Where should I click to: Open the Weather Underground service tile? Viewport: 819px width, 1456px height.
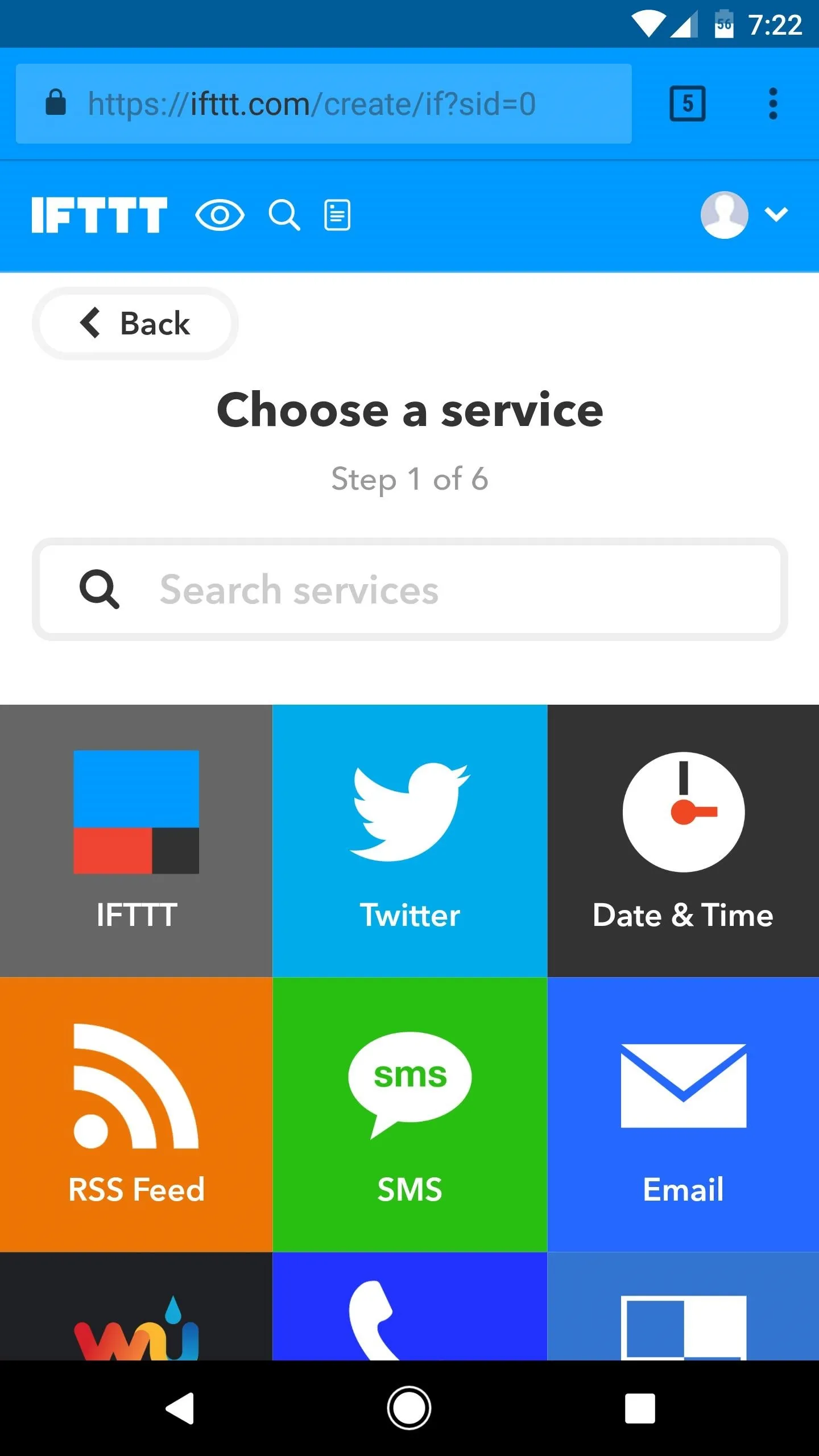(x=136, y=1306)
